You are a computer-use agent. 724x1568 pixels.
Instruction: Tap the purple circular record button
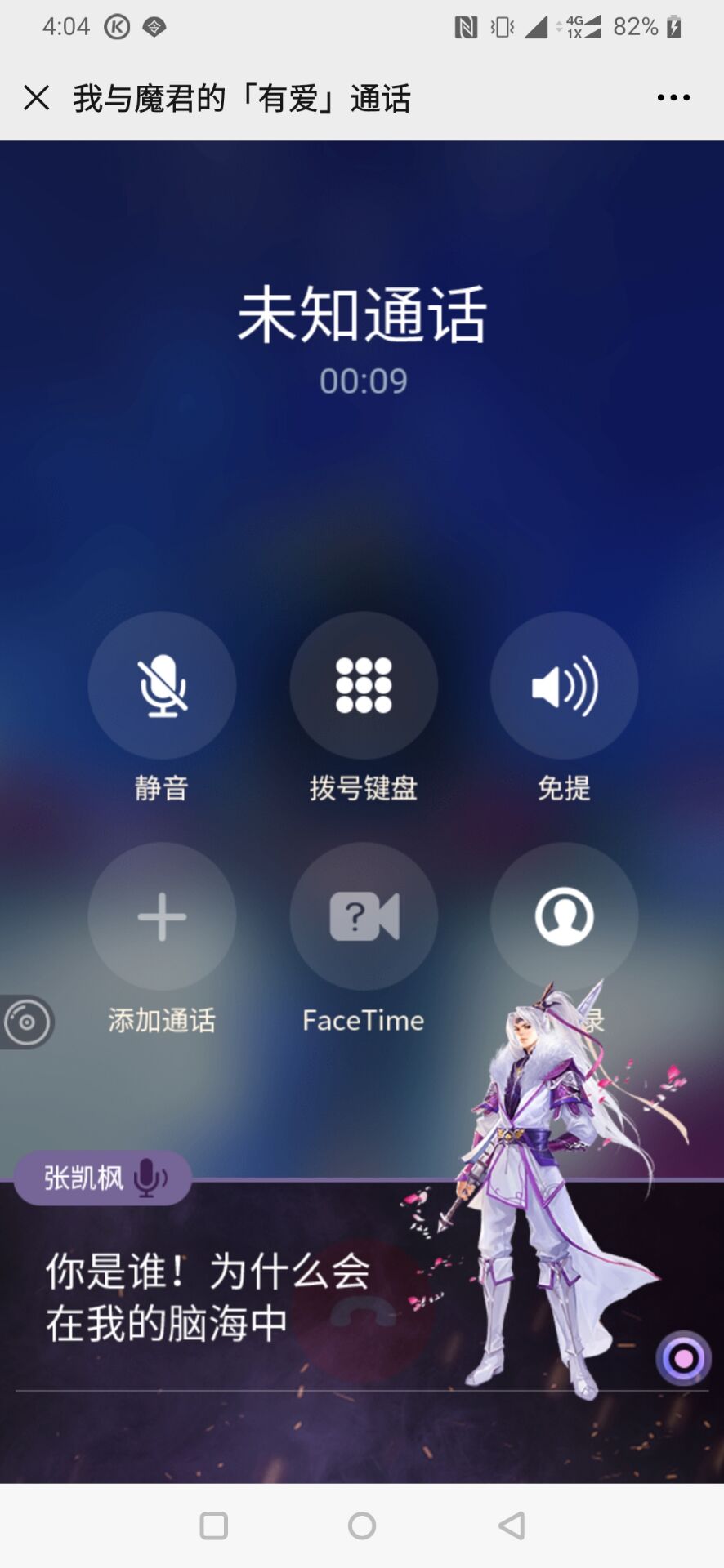pyautogui.click(x=683, y=1359)
